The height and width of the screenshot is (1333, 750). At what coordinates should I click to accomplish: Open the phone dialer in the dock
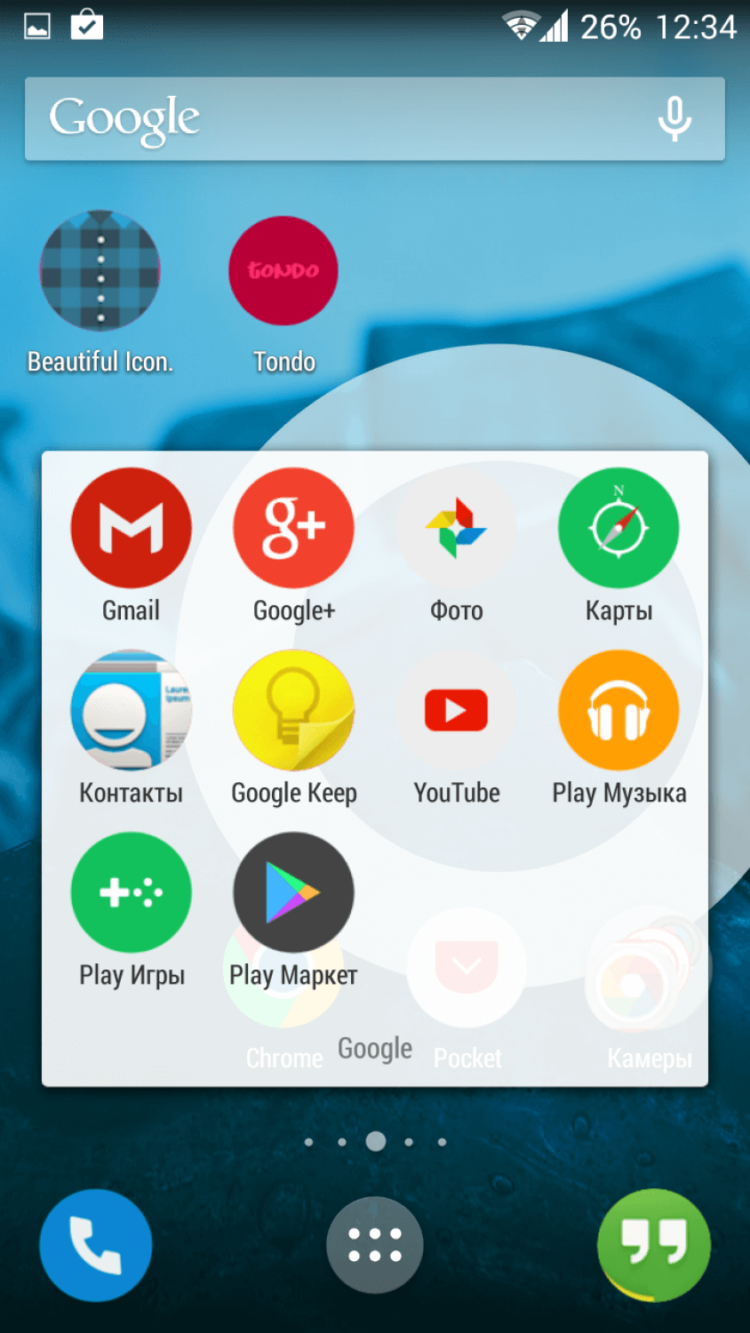pyautogui.click(x=96, y=1245)
